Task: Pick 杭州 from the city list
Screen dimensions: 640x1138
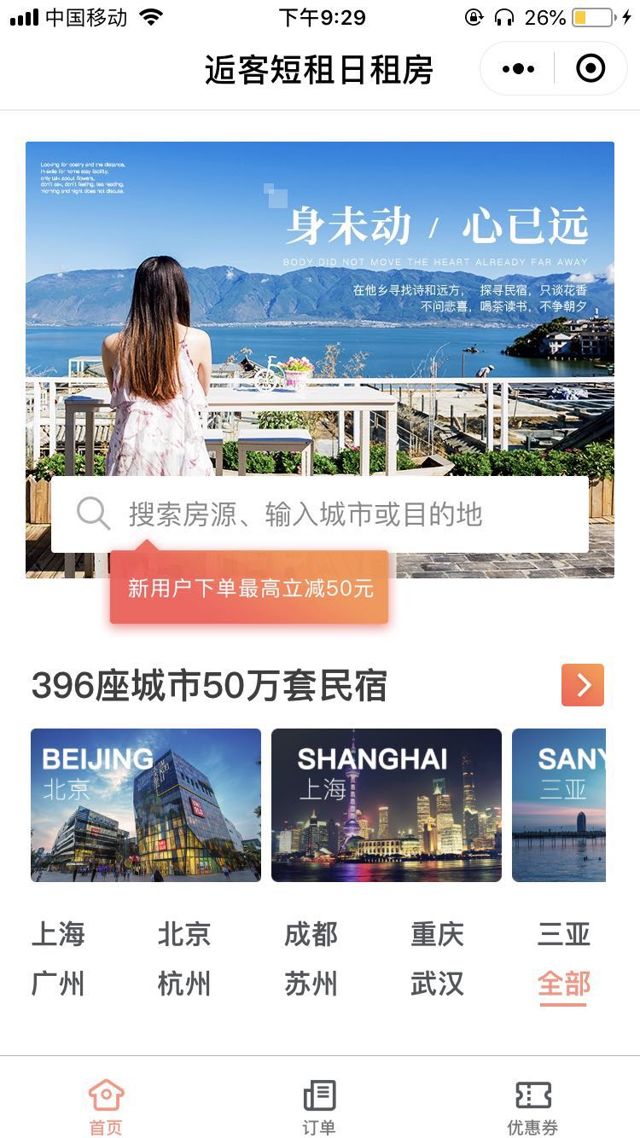Action: [x=184, y=984]
